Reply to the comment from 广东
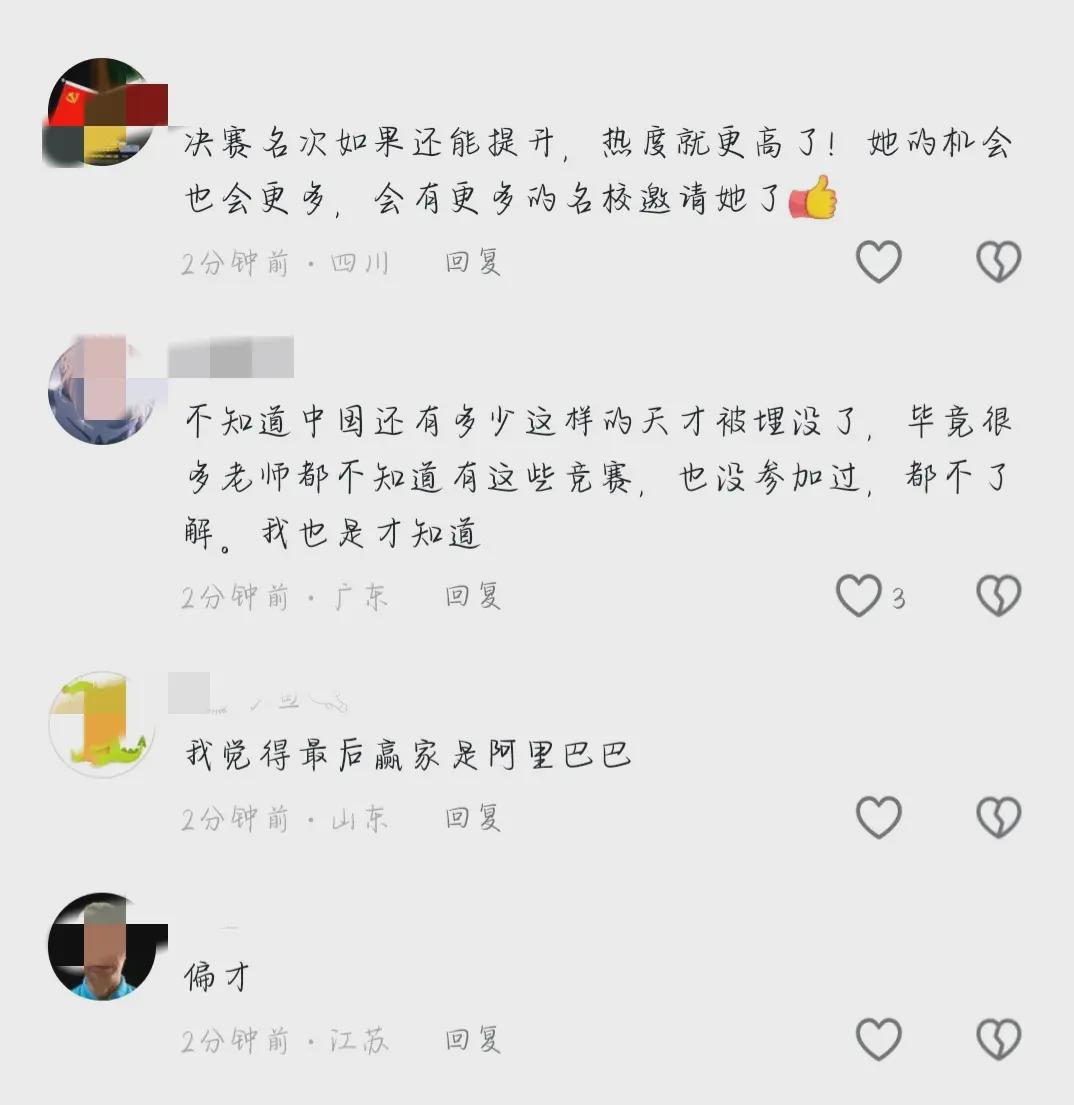The width and height of the screenshot is (1074, 1105). 473,596
